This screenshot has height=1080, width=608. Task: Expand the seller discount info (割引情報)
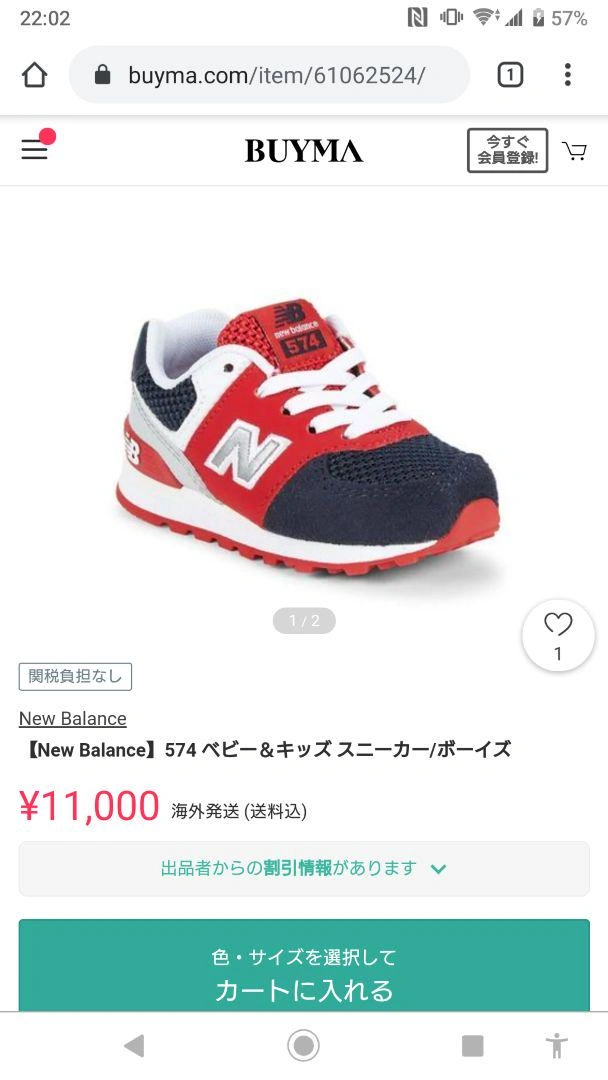coord(304,868)
